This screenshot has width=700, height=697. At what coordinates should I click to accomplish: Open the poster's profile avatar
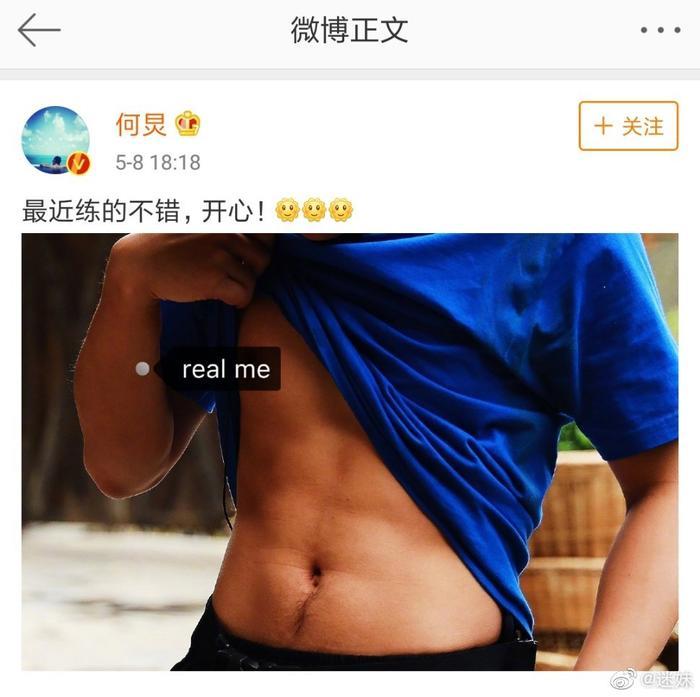point(56,140)
